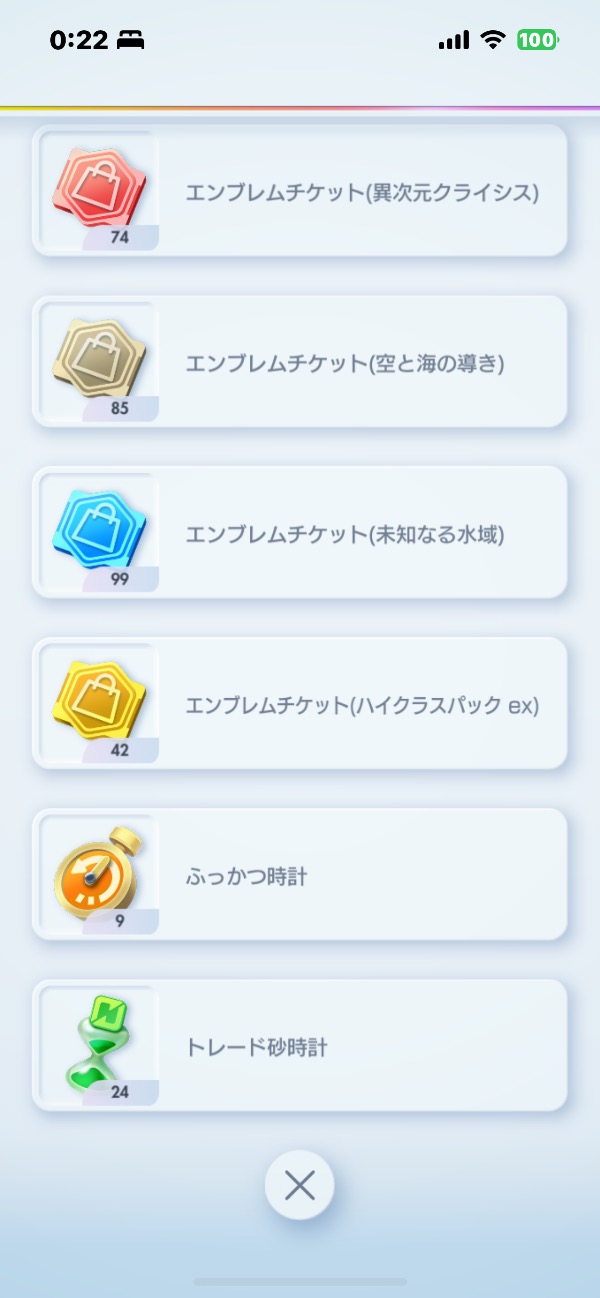Select エンブレムチケット(空と海の導き) row
The image size is (600, 1298).
point(300,362)
